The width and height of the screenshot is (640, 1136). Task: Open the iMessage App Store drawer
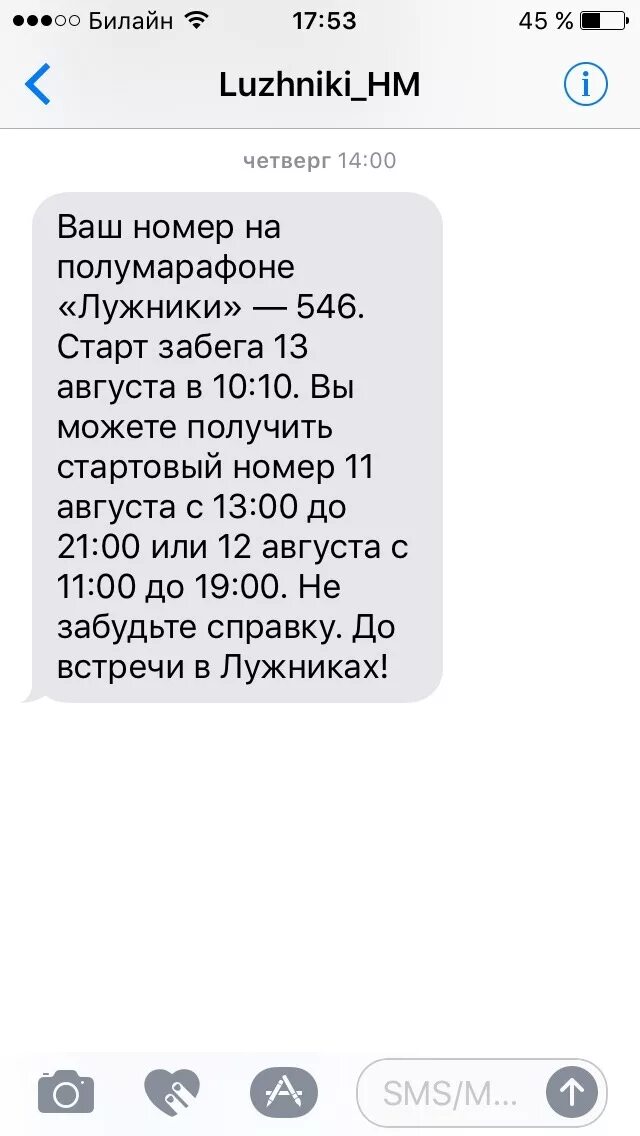click(283, 1090)
